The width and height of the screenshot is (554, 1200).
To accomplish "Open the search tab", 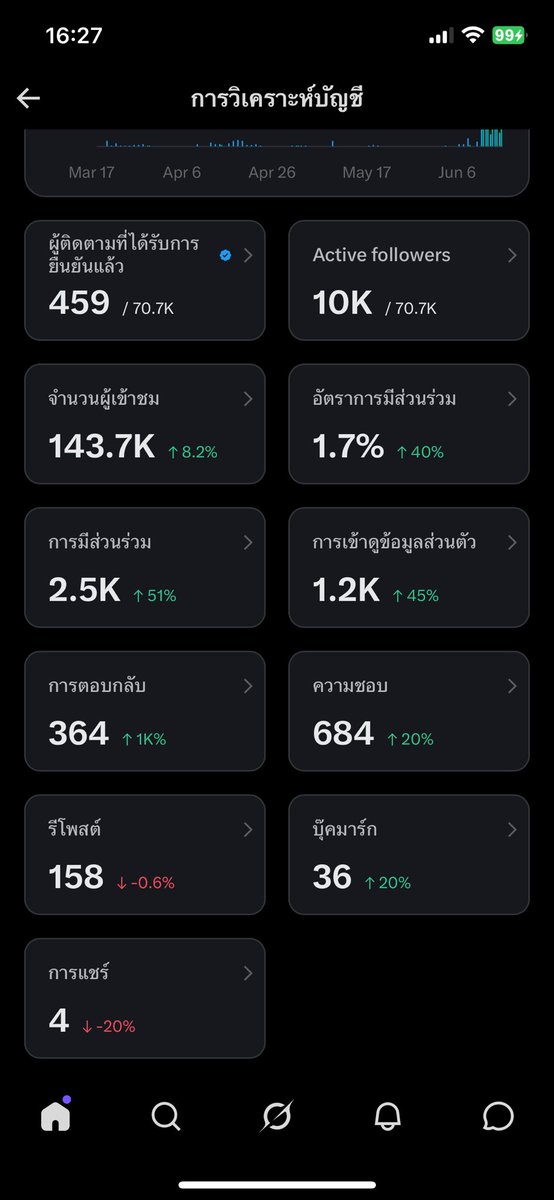I will (x=166, y=1116).
